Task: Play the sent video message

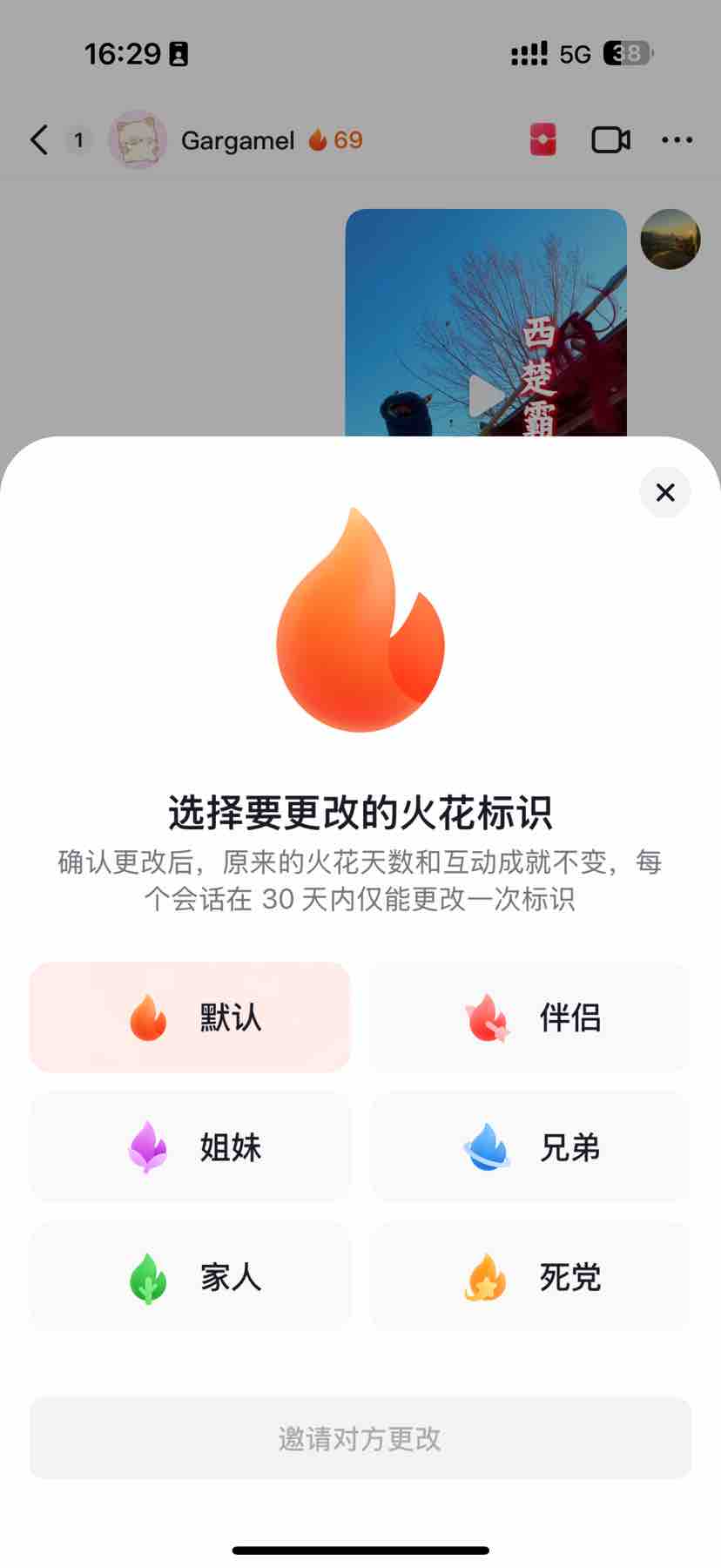Action: coord(485,396)
